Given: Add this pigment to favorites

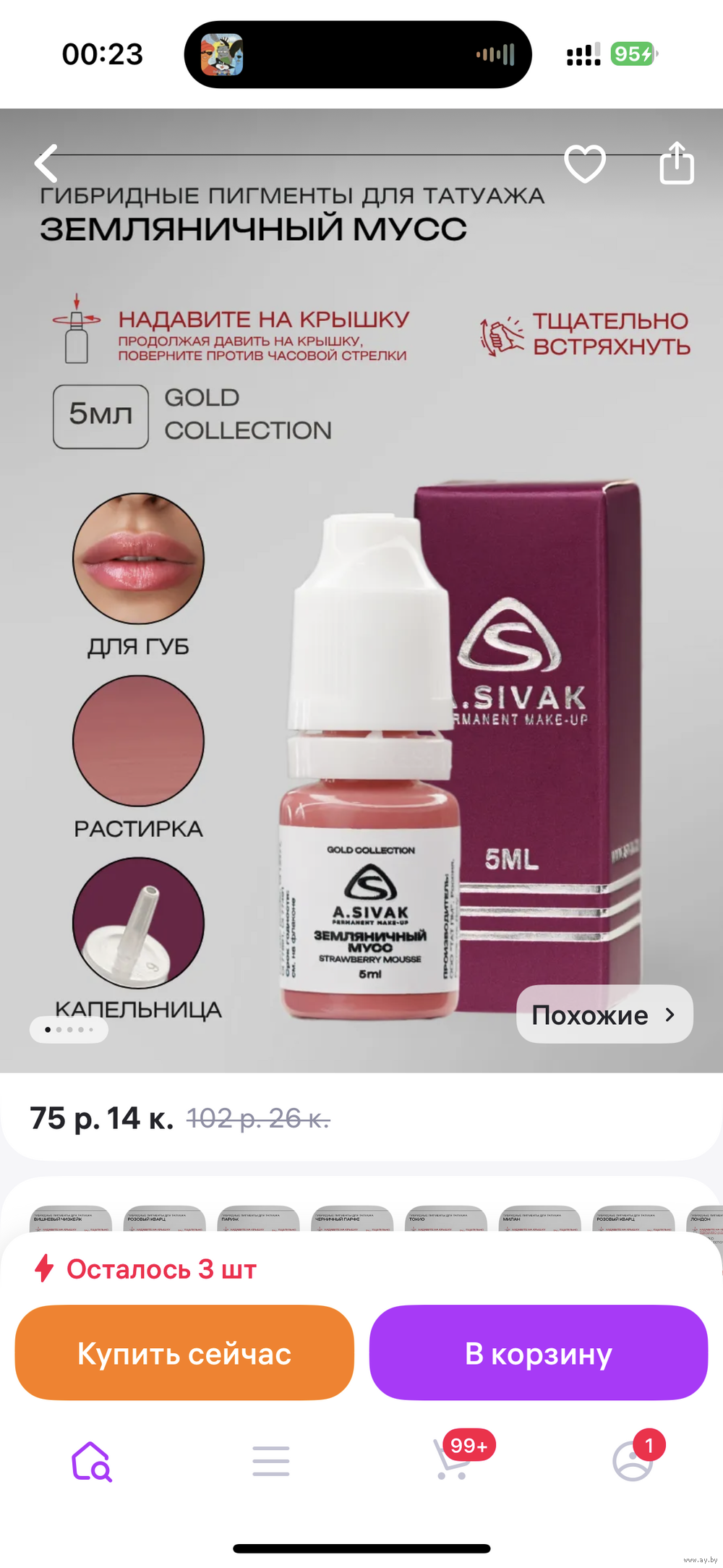Looking at the screenshot, I should (x=584, y=163).
